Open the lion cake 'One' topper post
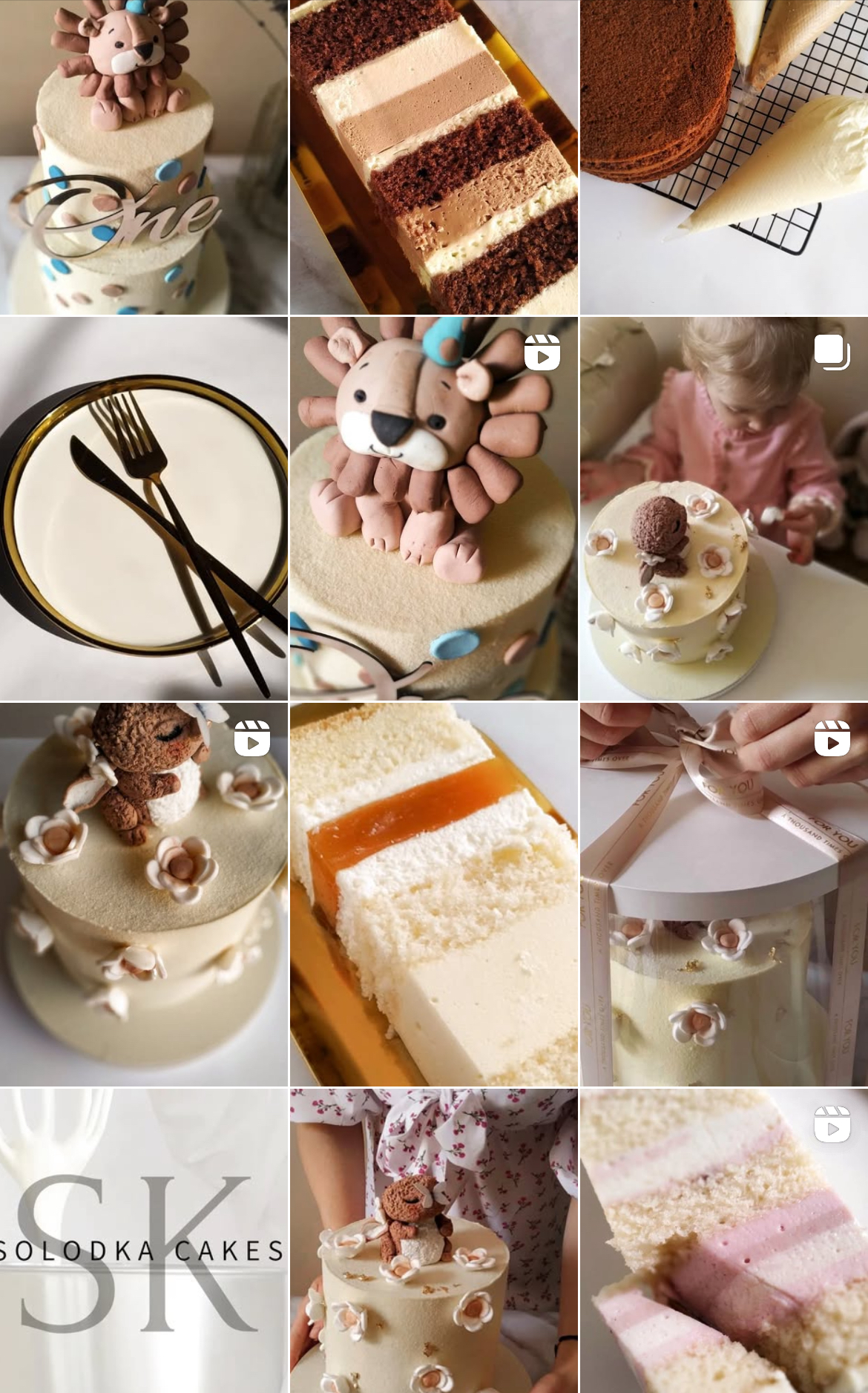 [143, 157]
